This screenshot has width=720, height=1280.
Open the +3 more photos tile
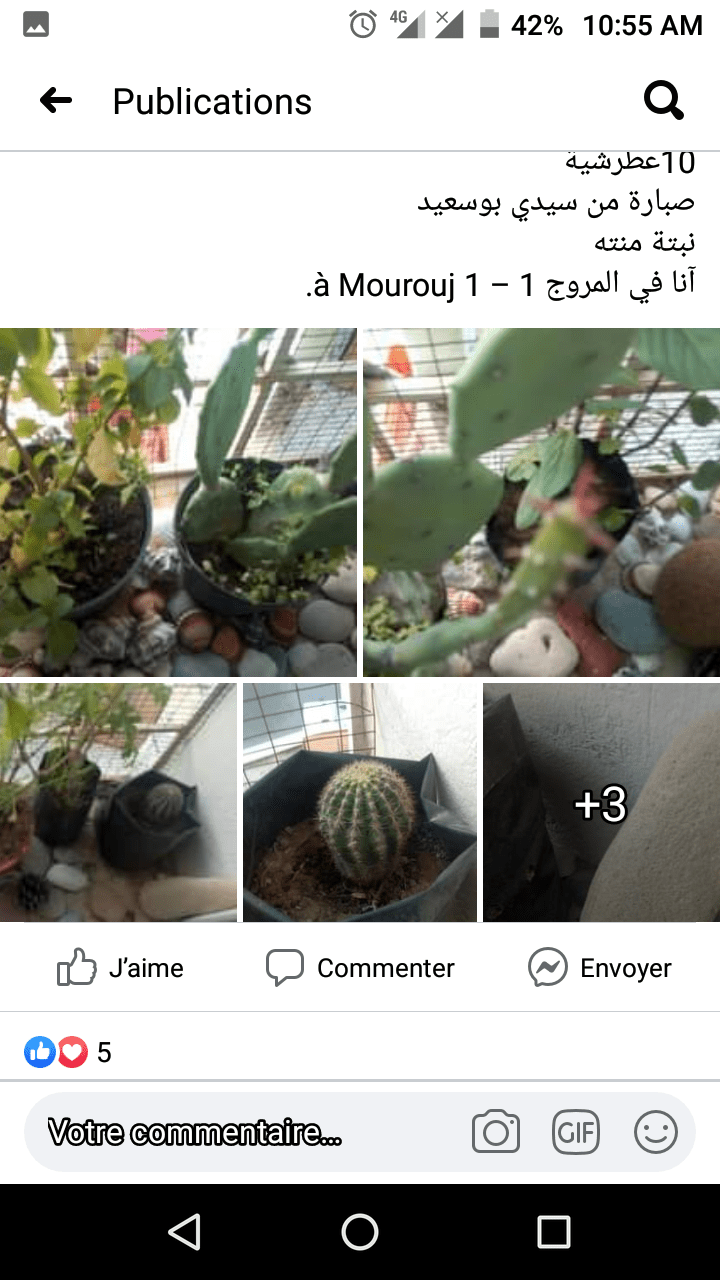coord(601,803)
